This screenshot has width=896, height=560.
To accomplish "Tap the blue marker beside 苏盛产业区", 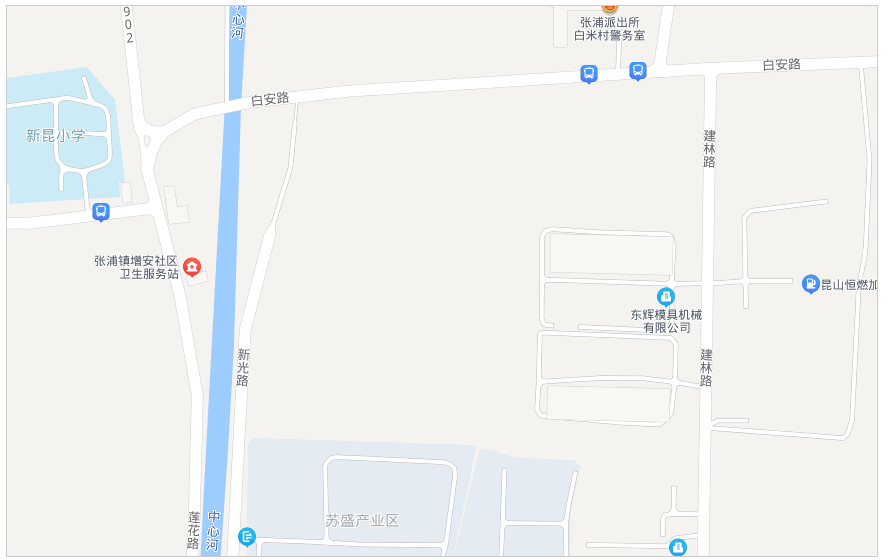I will click(247, 537).
